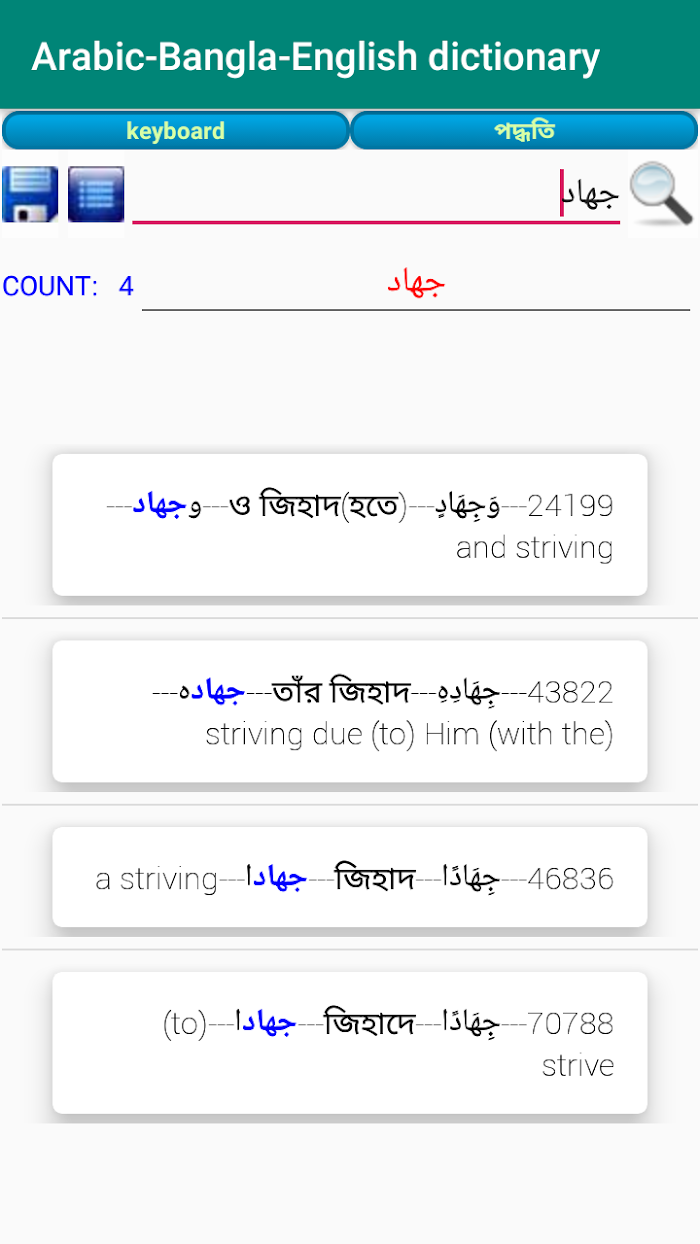The image size is (700, 1244).
Task: Focus the search text field
Action: tap(376, 195)
